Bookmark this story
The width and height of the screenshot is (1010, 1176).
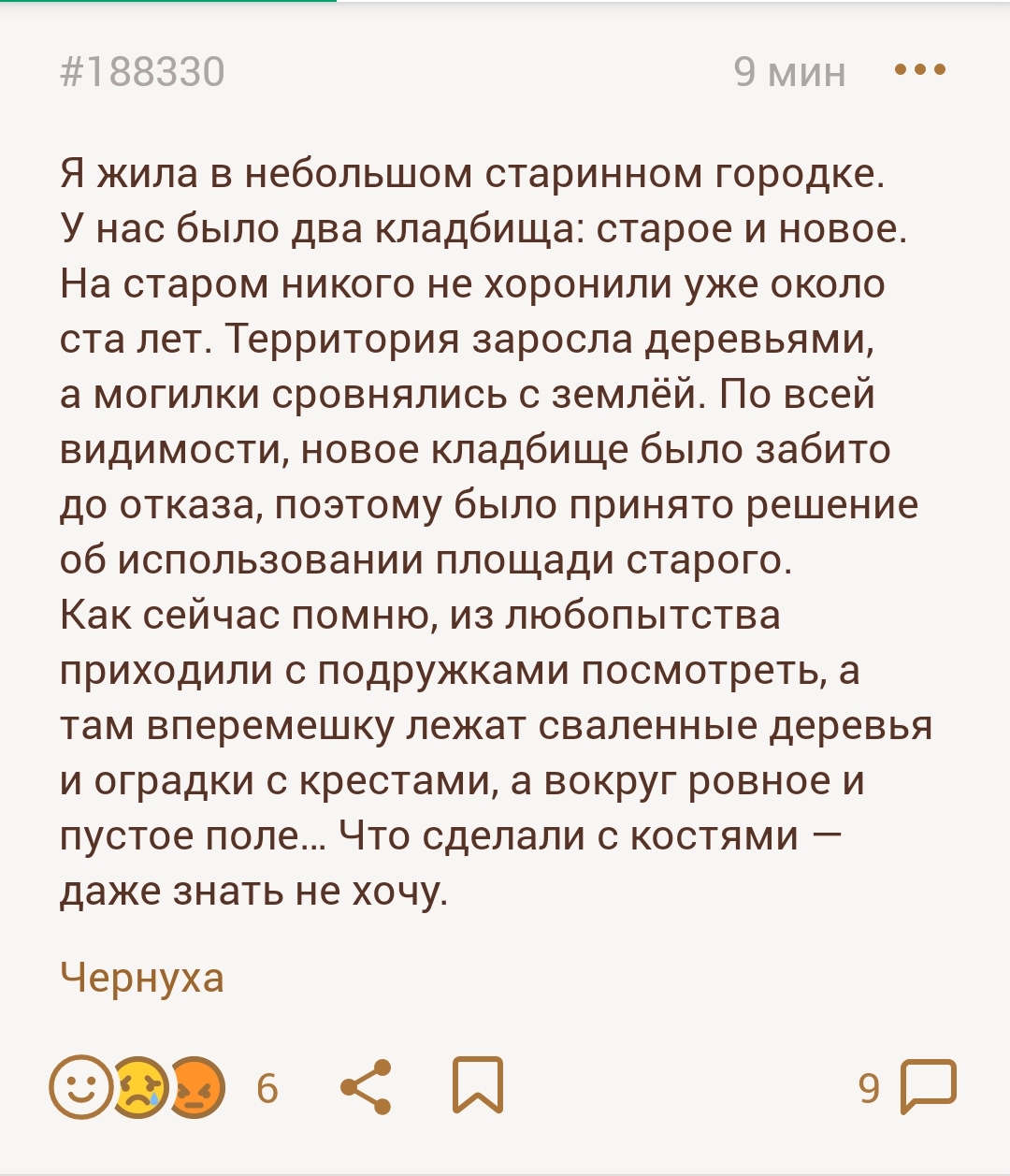tap(478, 1086)
